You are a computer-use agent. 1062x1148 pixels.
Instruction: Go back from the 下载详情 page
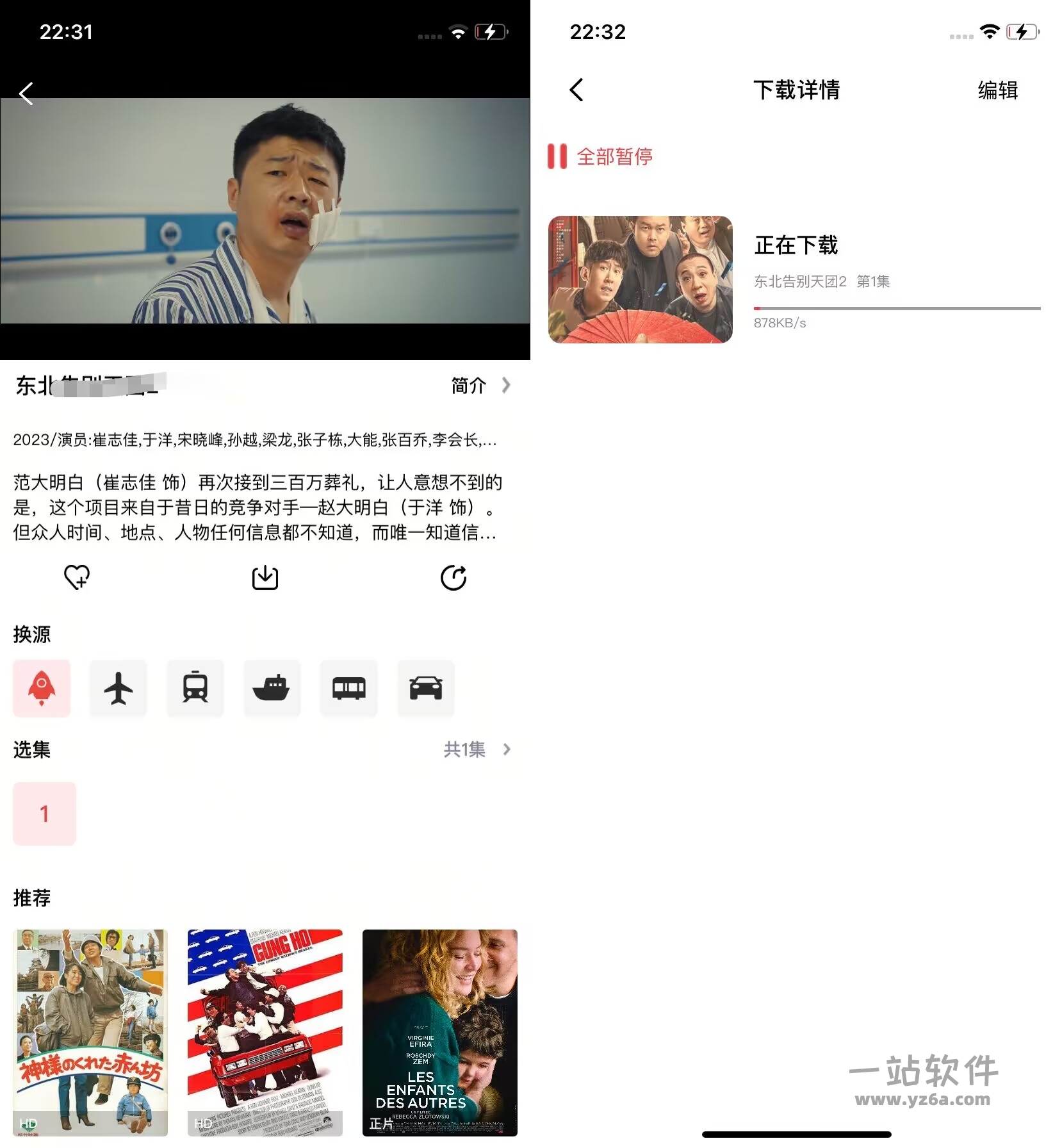tap(576, 90)
